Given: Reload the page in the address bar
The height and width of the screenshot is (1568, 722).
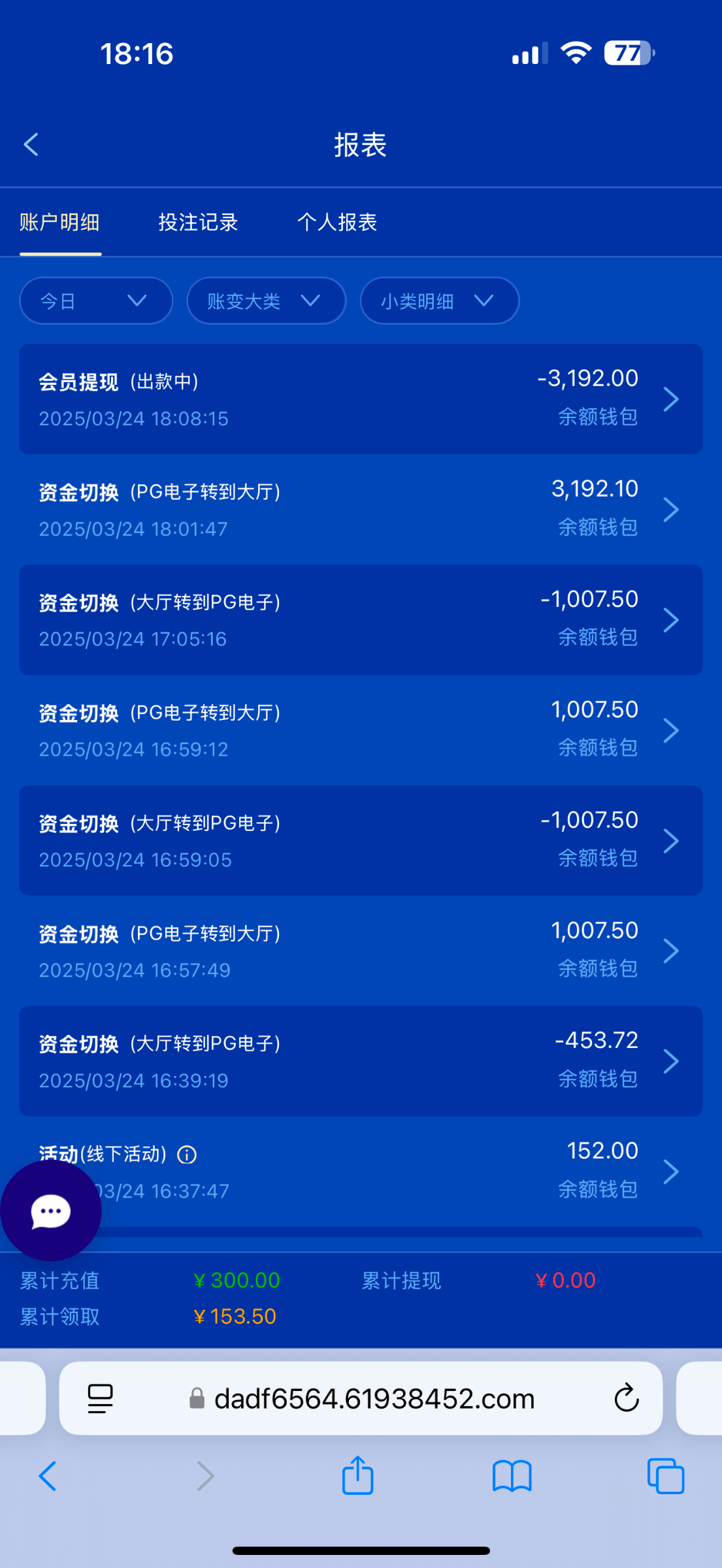Looking at the screenshot, I should tap(626, 1399).
